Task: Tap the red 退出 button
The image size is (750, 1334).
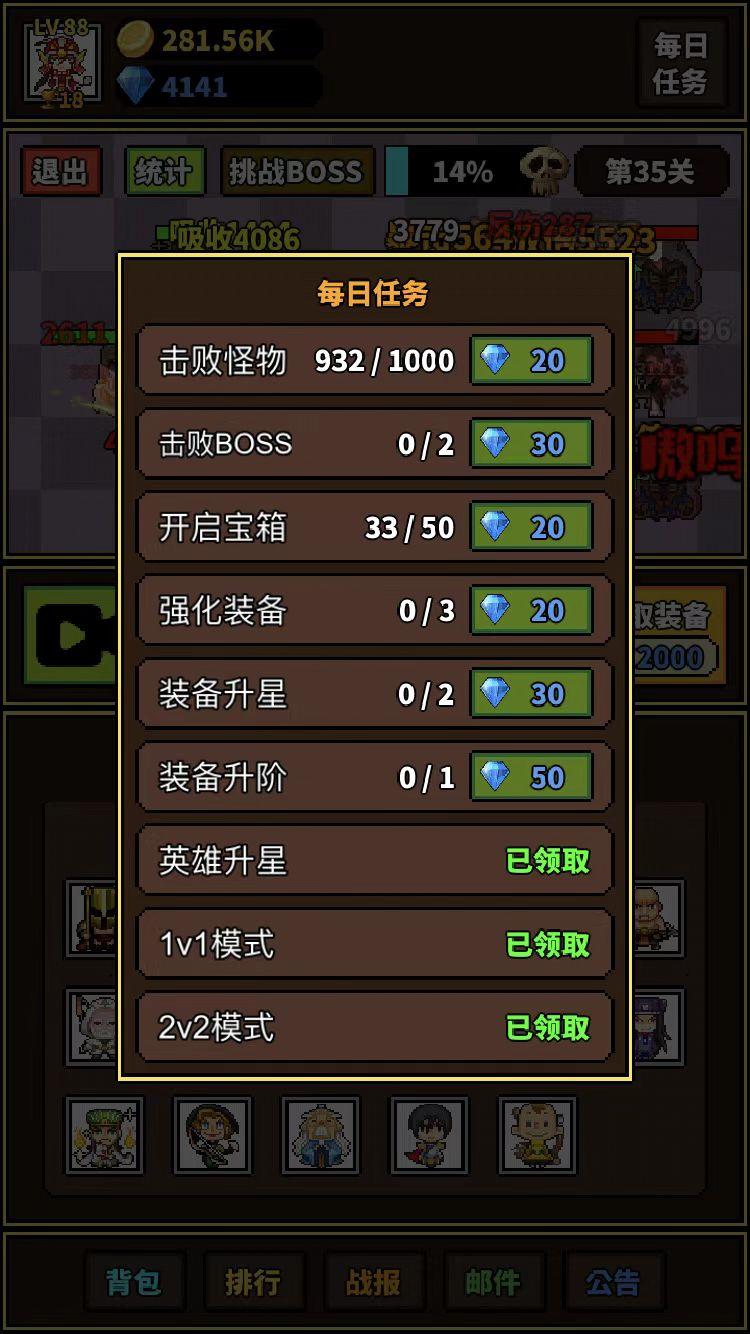Action: tap(61, 171)
